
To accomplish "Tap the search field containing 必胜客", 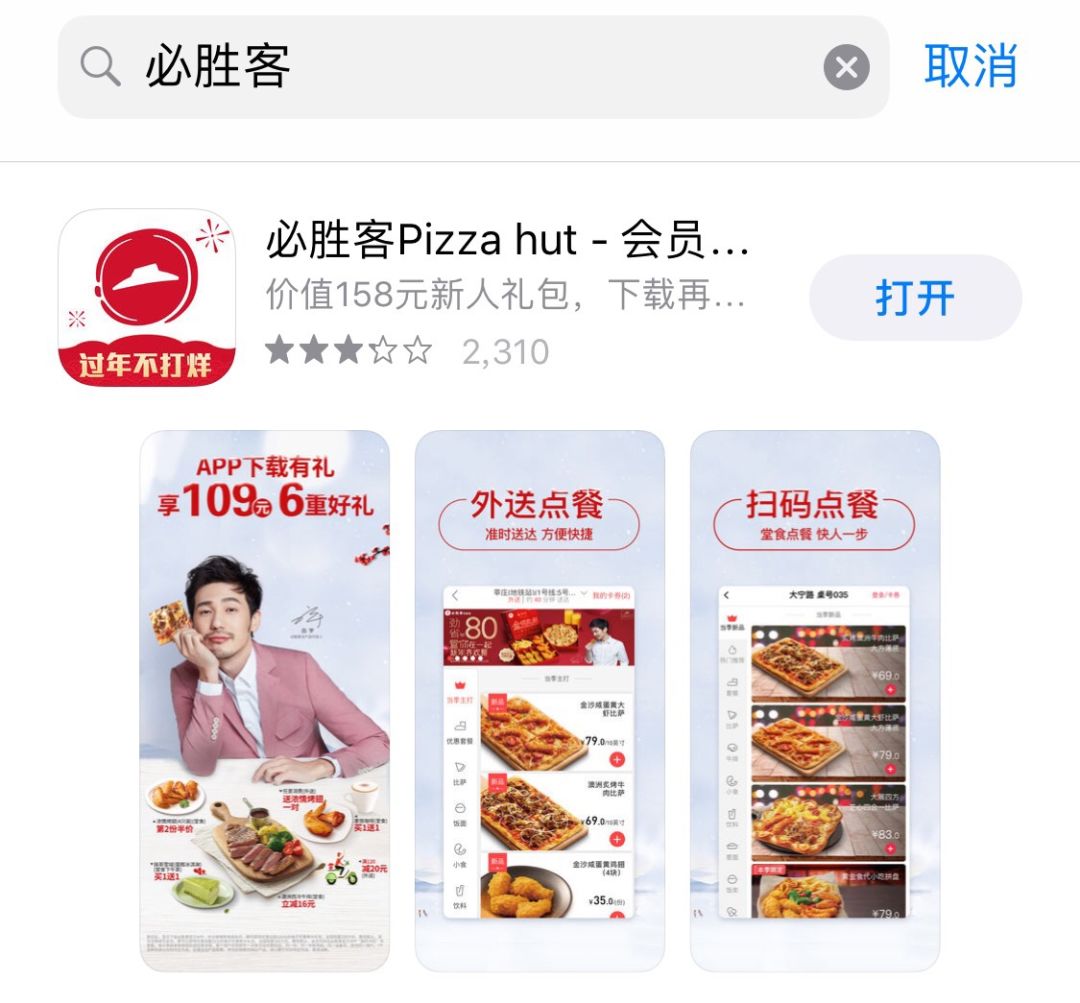I will (450, 68).
